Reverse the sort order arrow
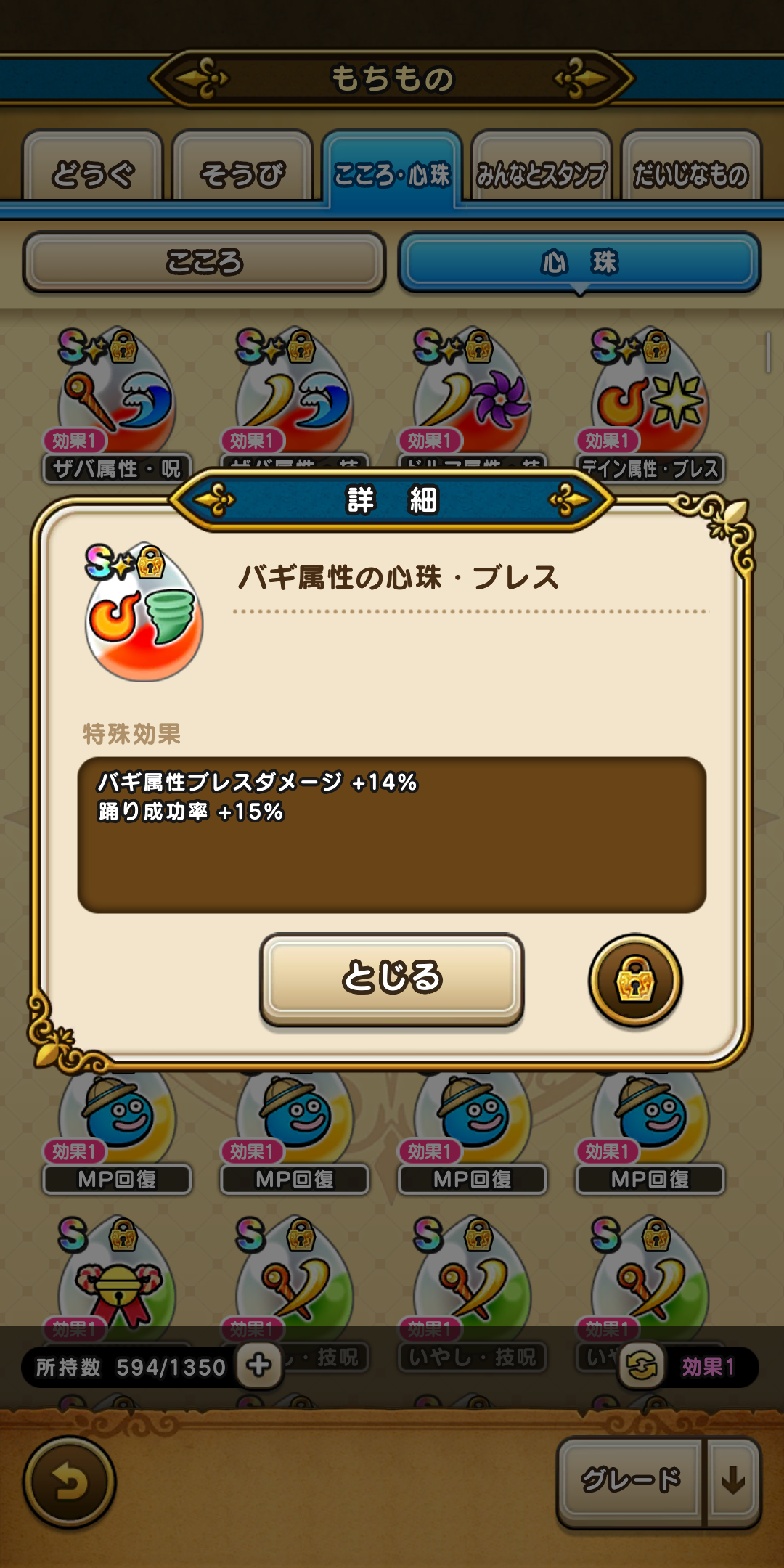Screen dimensions: 784x1568 pyautogui.click(x=733, y=1481)
